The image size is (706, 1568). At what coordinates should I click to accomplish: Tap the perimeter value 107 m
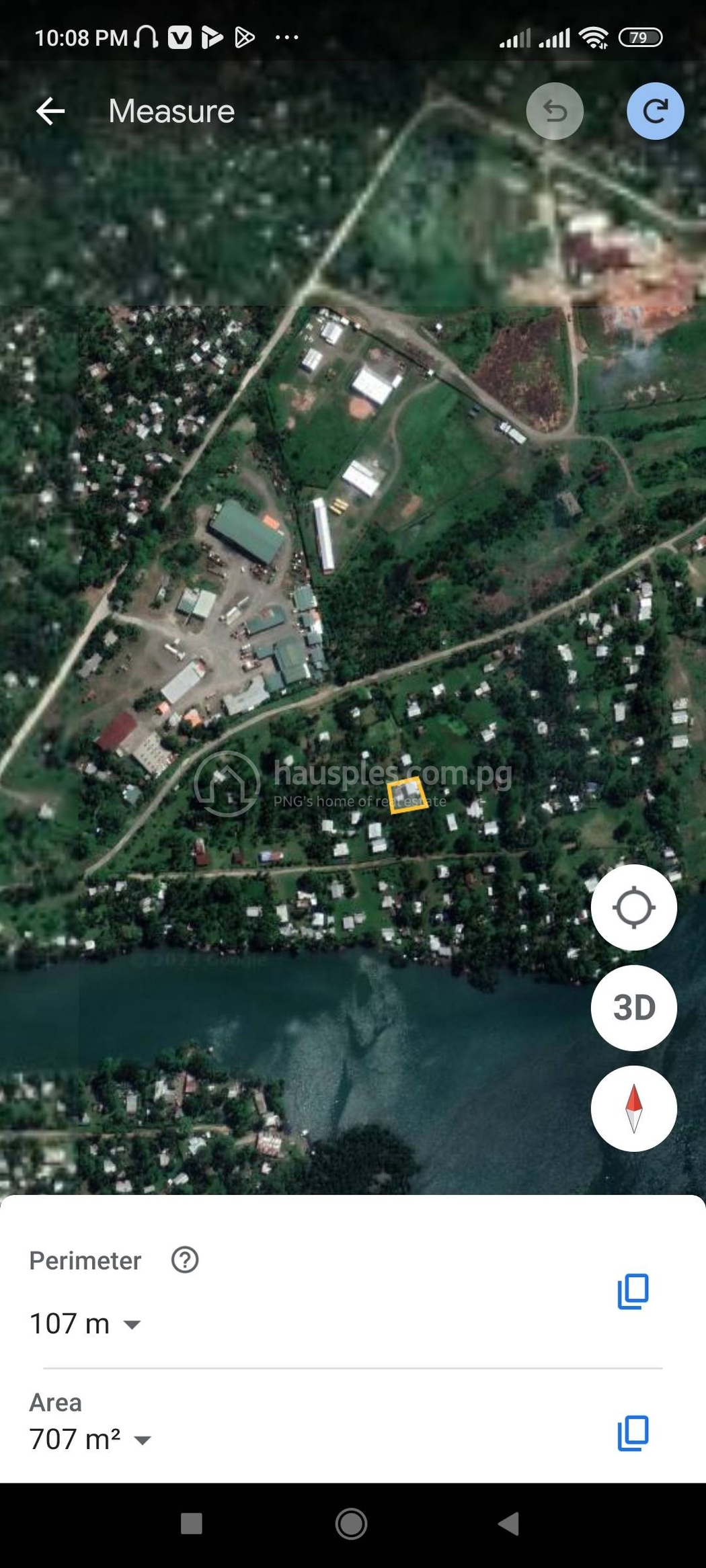(69, 1323)
